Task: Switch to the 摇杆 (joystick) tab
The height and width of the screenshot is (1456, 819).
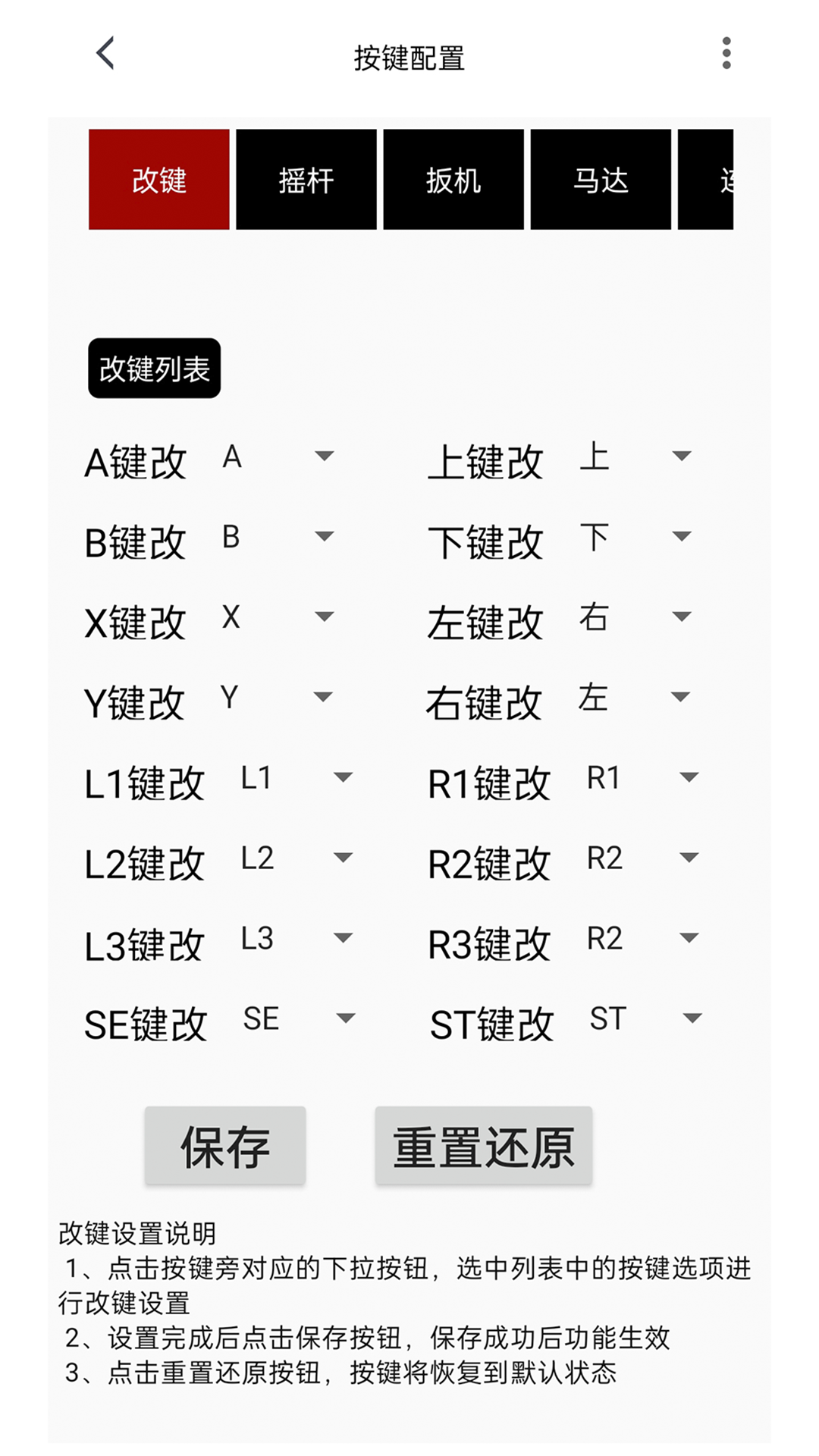Action: pyautogui.click(x=306, y=179)
